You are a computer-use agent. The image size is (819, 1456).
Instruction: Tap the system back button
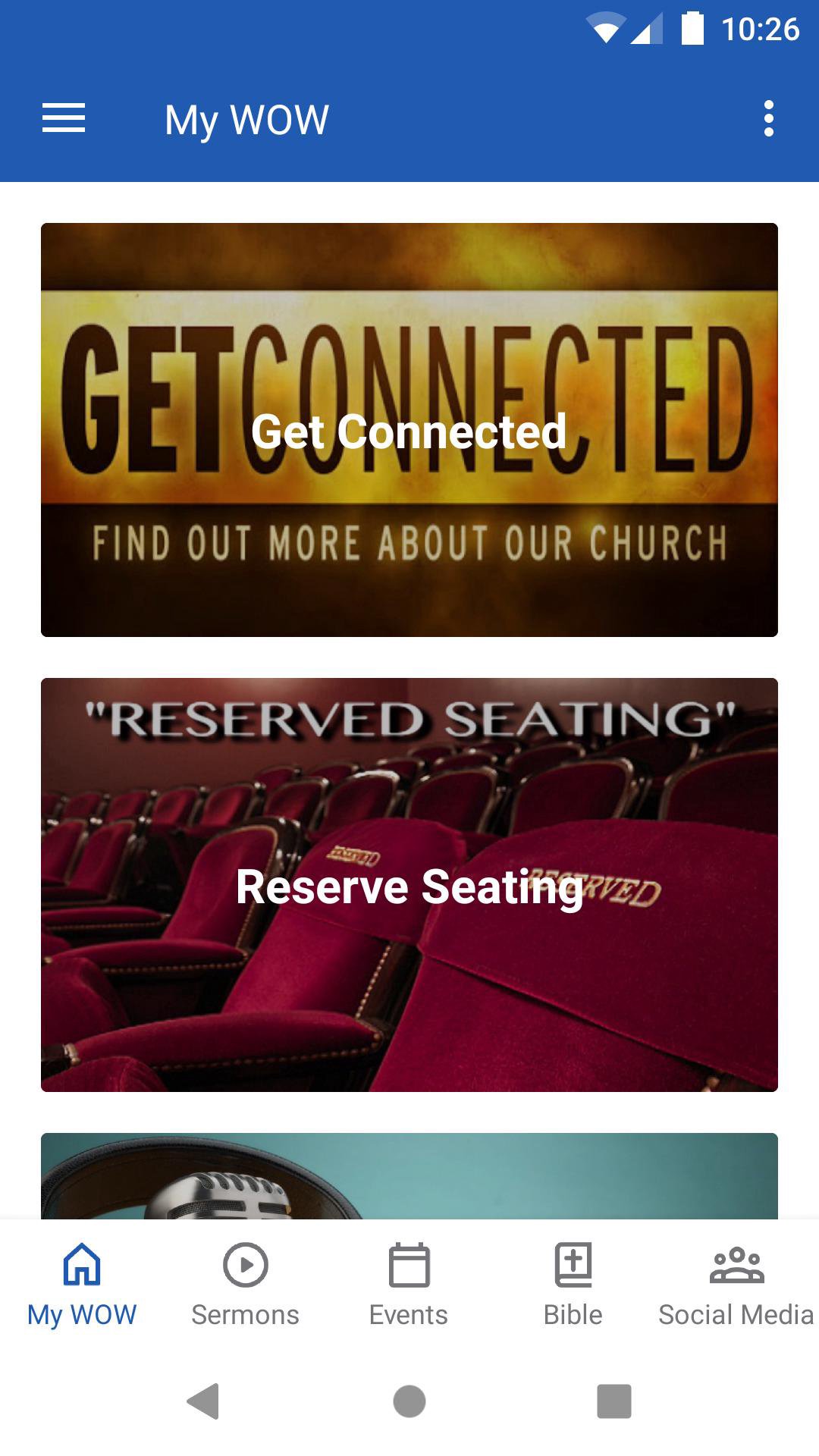[x=203, y=1401]
